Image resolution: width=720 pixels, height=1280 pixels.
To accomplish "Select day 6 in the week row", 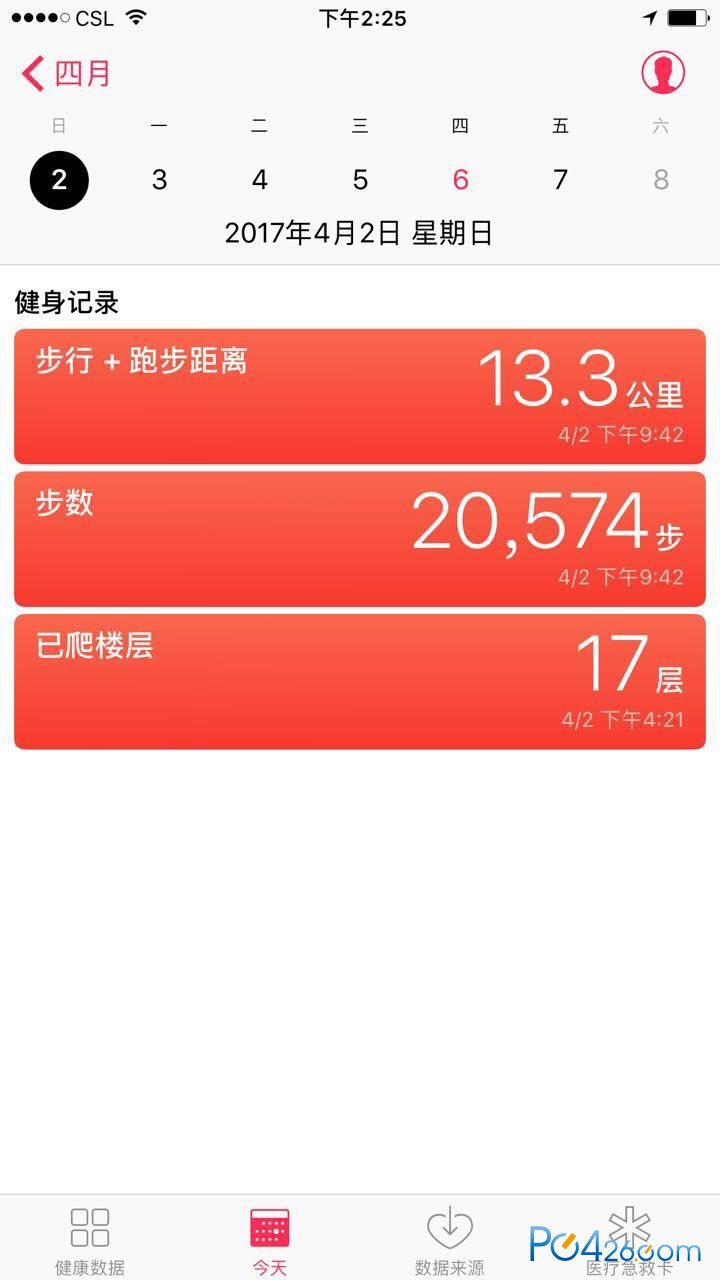I will 461,180.
